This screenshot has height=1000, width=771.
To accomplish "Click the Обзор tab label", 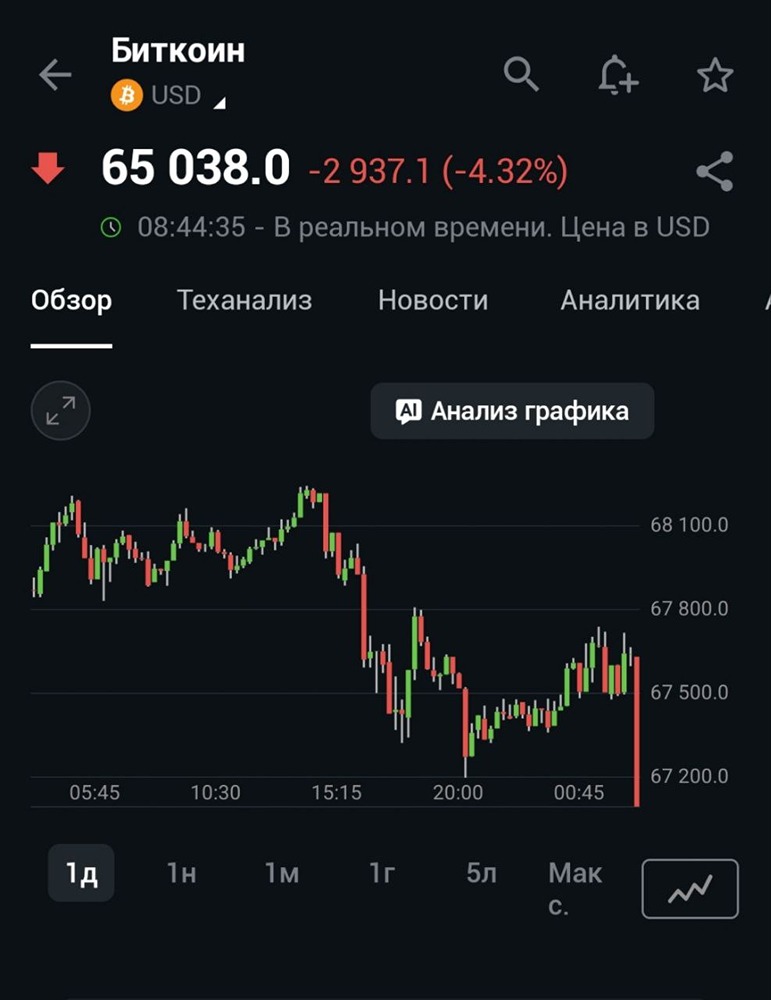I will pos(72,300).
